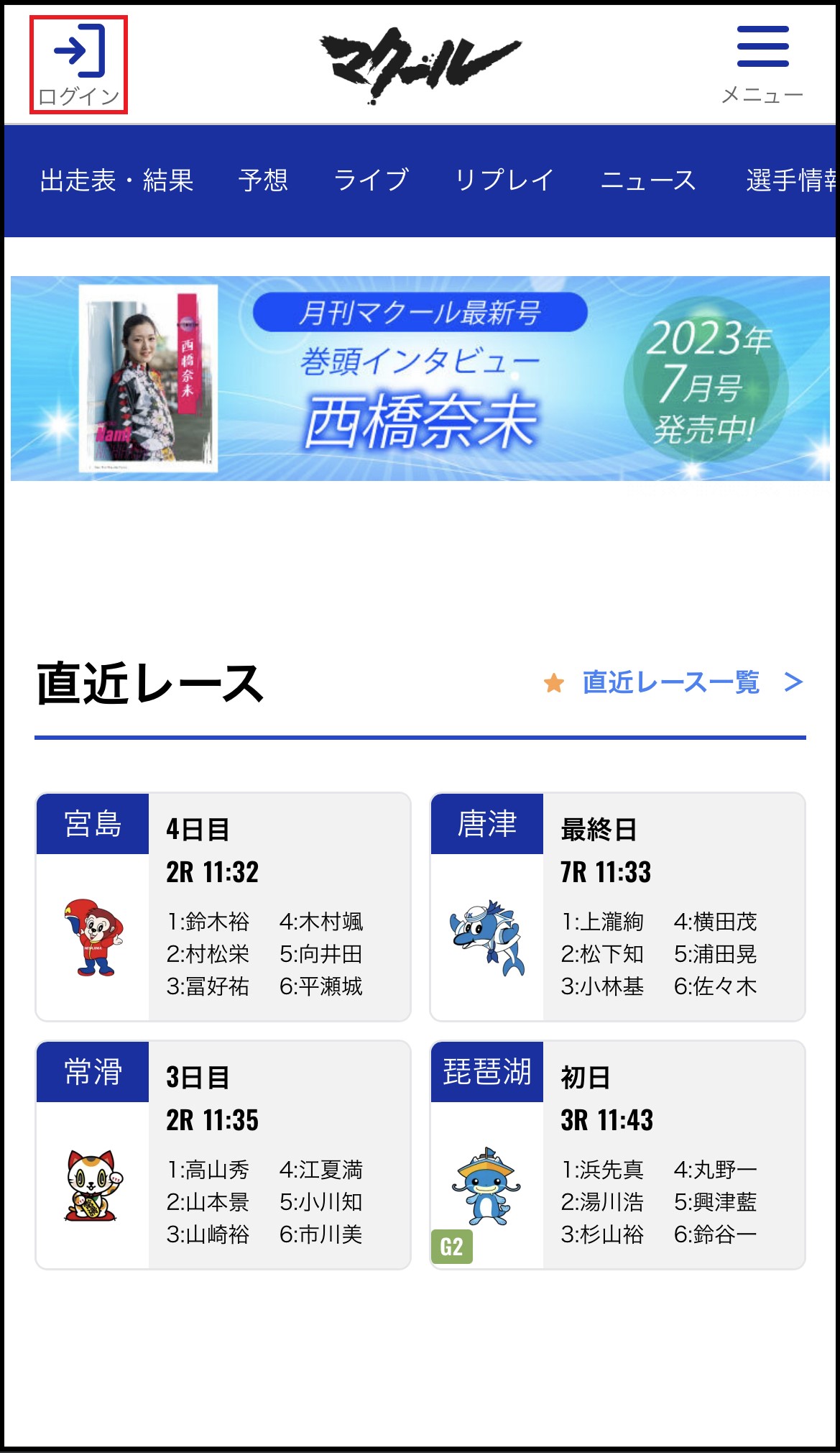This screenshot has height=1453, width=840.
Task: Go to リプレイ tab
Action: pos(504,180)
